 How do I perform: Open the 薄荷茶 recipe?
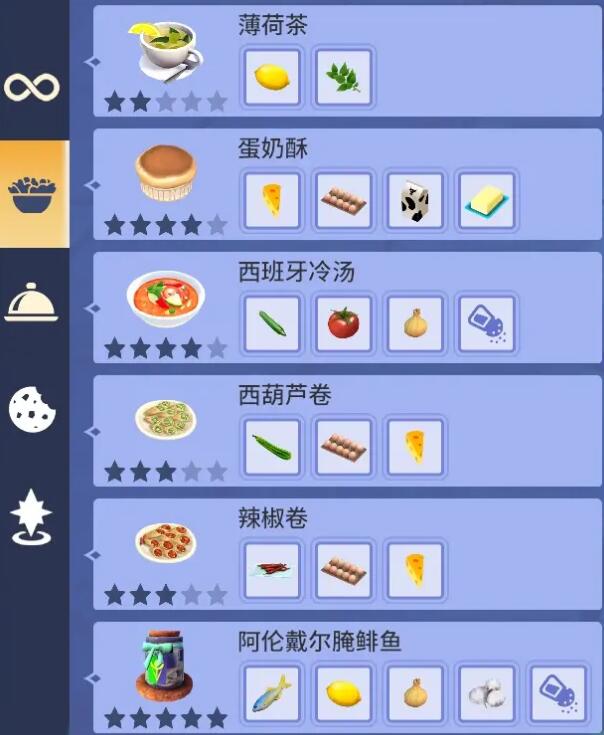(166, 52)
